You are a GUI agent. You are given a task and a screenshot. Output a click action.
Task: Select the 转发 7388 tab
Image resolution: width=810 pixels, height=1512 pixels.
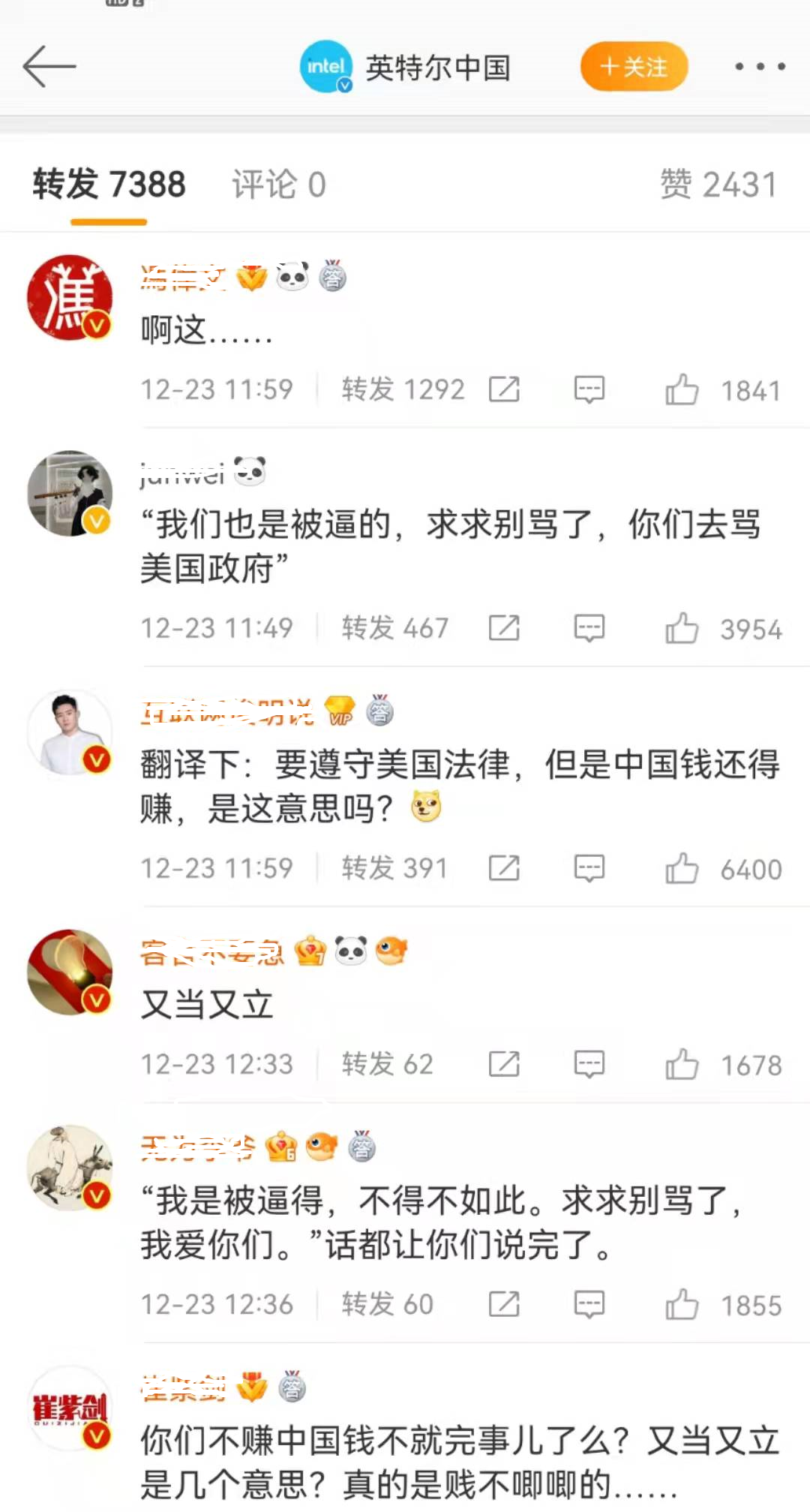(109, 185)
